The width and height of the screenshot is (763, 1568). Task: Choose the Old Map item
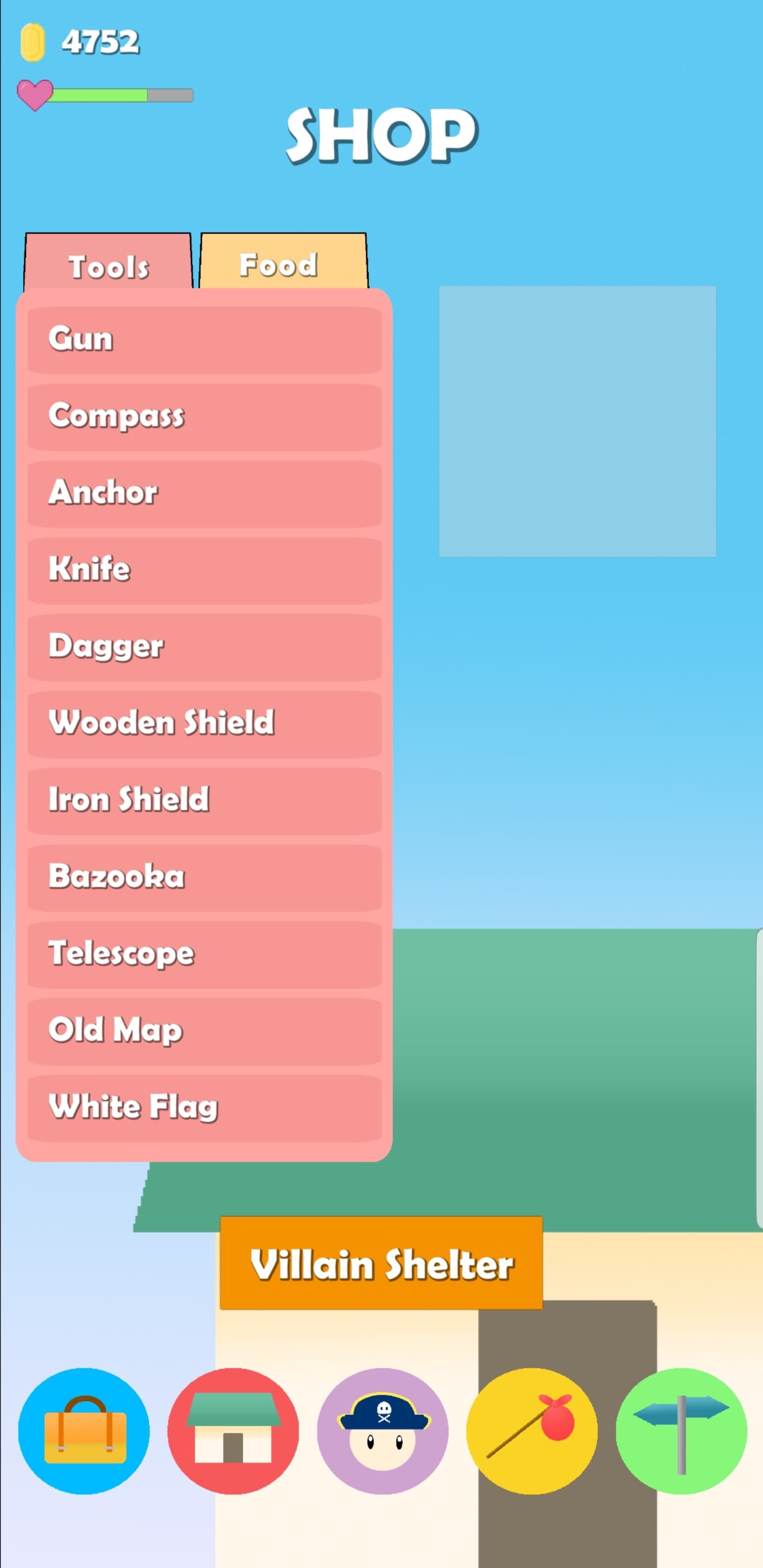(x=205, y=1030)
